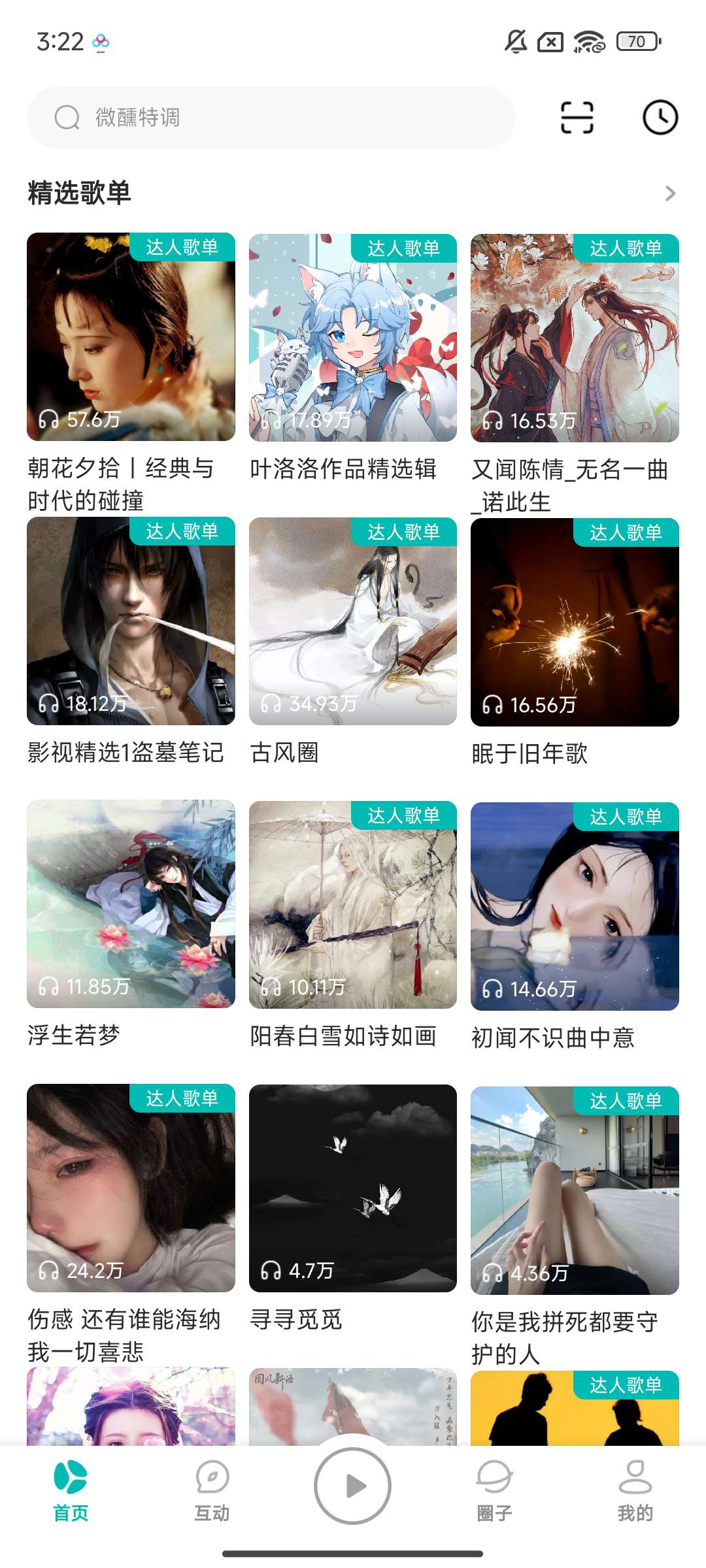
Task: Tap the center play button
Action: click(x=353, y=1486)
